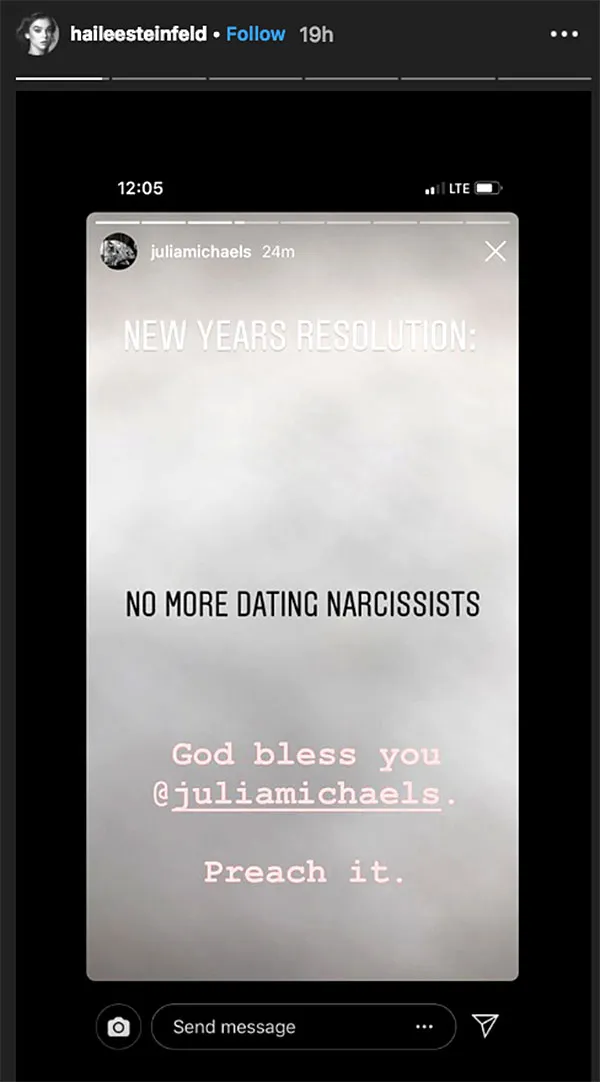
Task: Open haileesteinfeld's profile picture
Action: pos(37,34)
